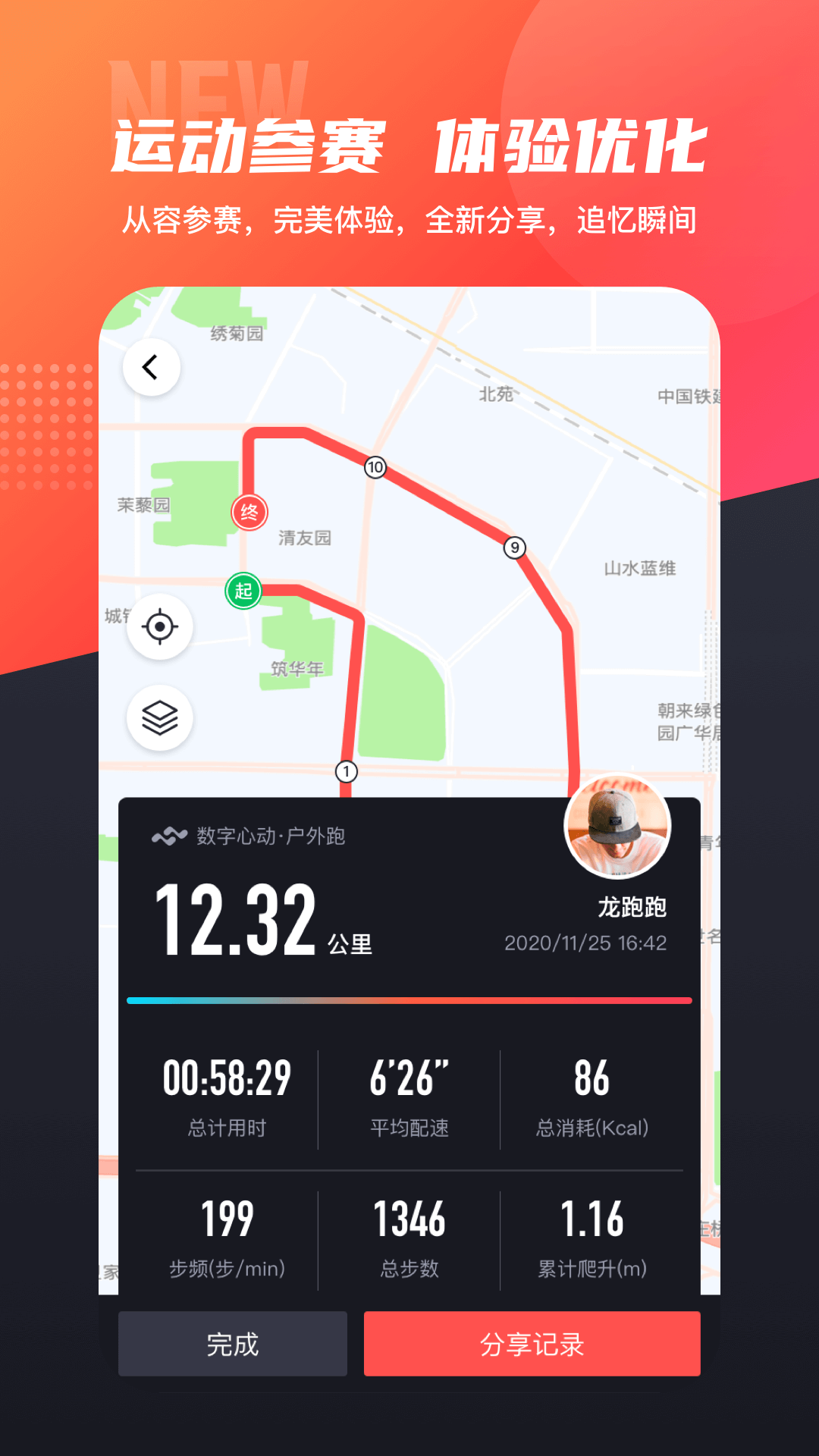Click kilometer marker 9 on the route
Viewport: 819px width, 1456px height.
point(515,546)
